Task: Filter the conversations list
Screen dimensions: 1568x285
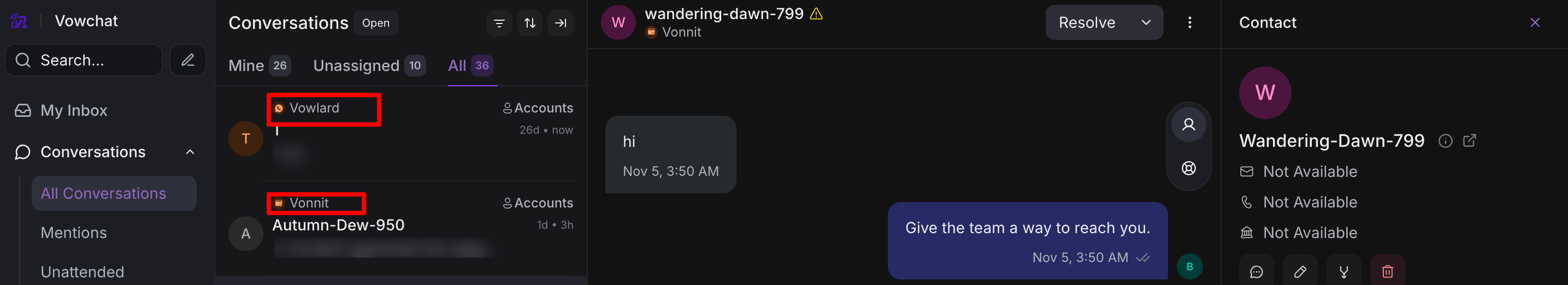Action: click(498, 23)
